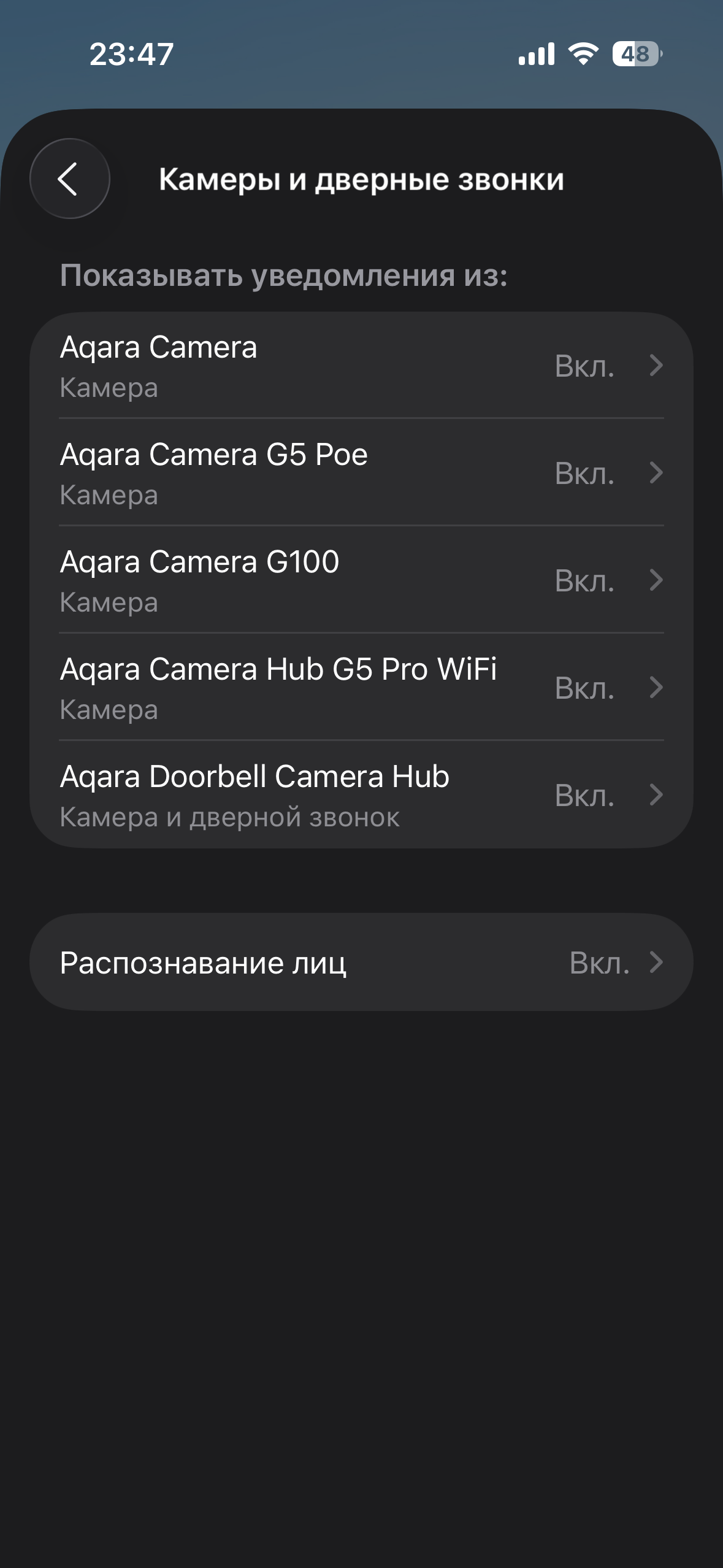This screenshot has height=1568, width=723.
Task: Tap Aqara Doorbell Camera Hub row
Action: [x=361, y=795]
